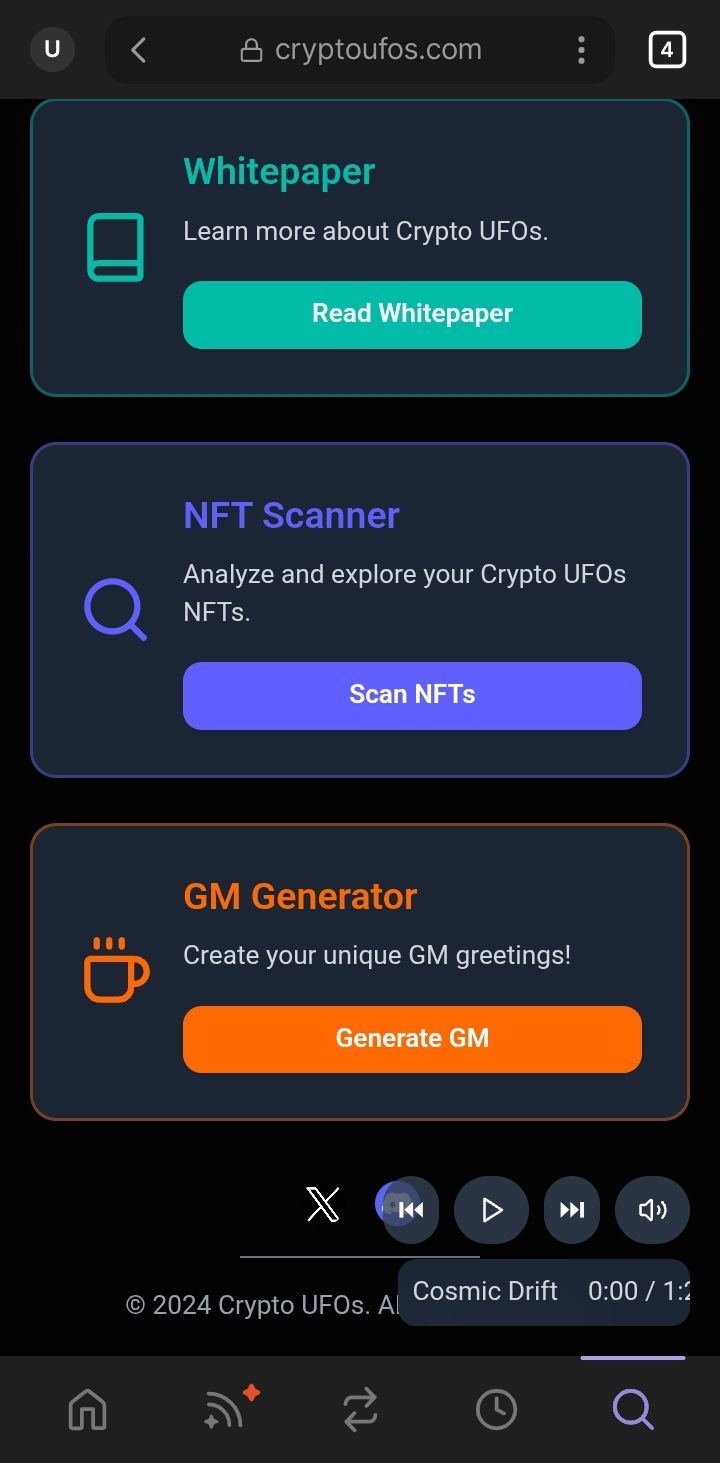Open the X social link

(x=323, y=1205)
